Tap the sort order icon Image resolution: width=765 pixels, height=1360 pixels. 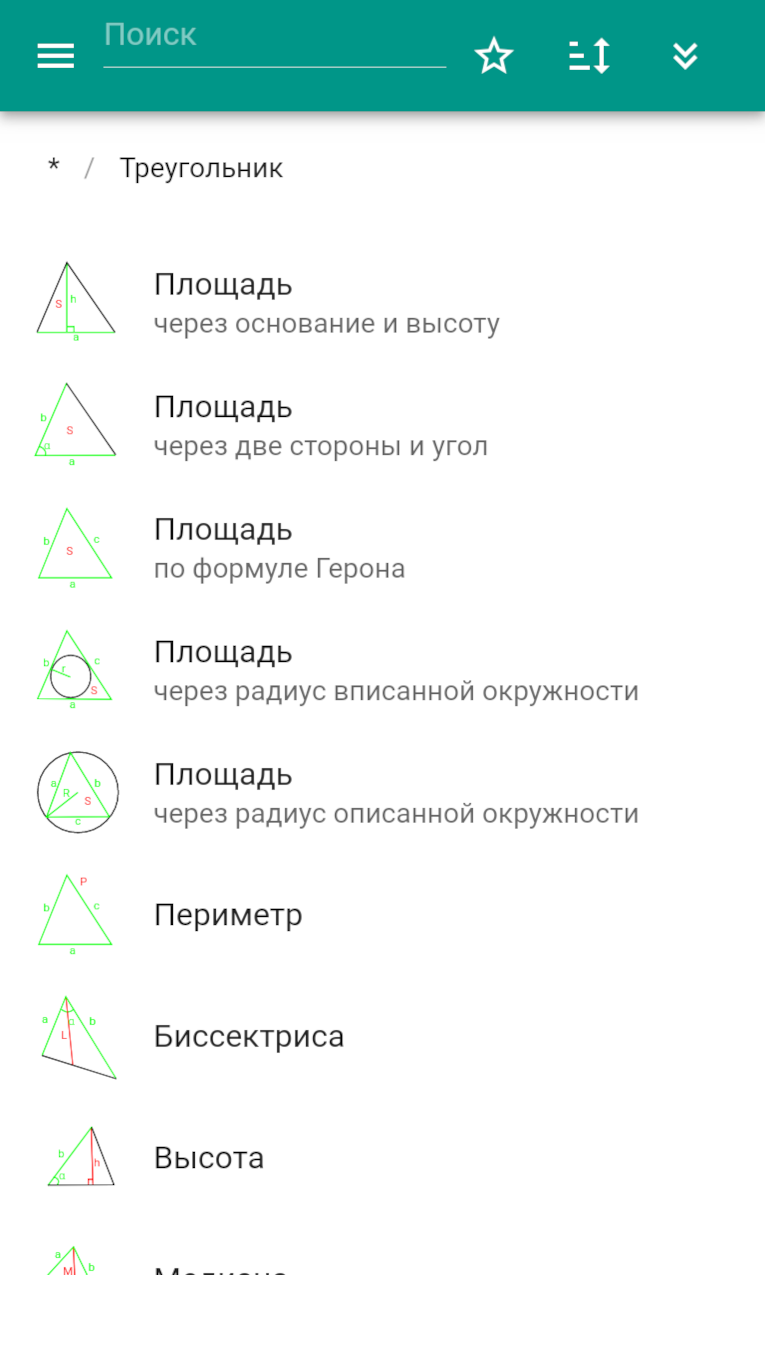click(589, 56)
